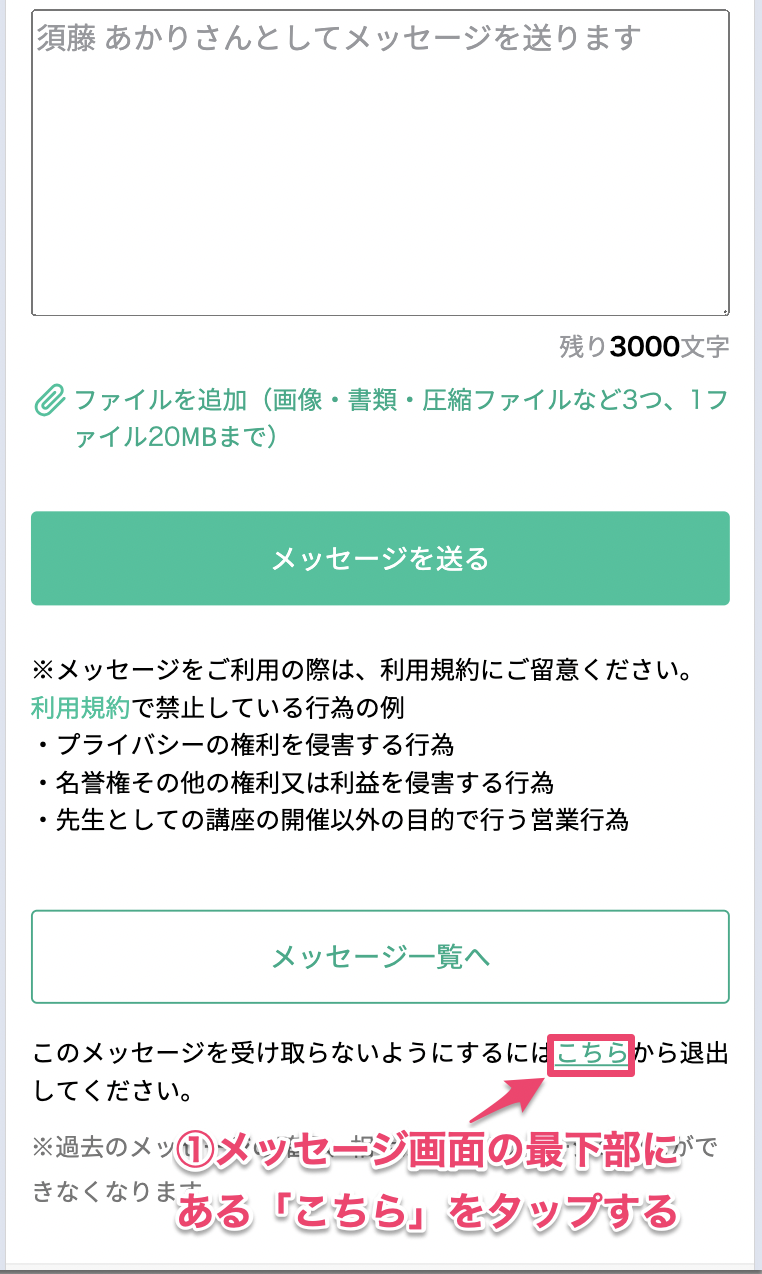The width and height of the screenshot is (762, 1274).
Task: Tap the メッセージを送る button
Action: pos(380,558)
